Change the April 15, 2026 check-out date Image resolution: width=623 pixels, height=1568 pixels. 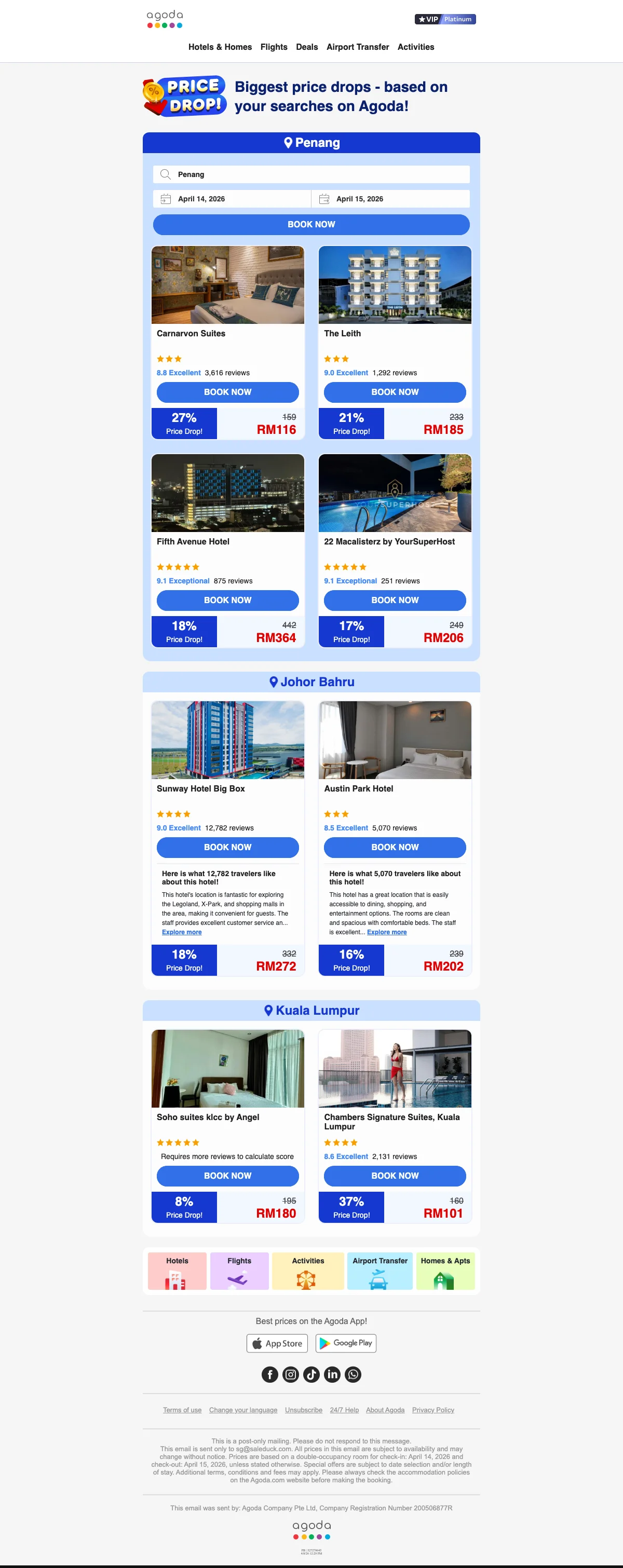(x=390, y=199)
